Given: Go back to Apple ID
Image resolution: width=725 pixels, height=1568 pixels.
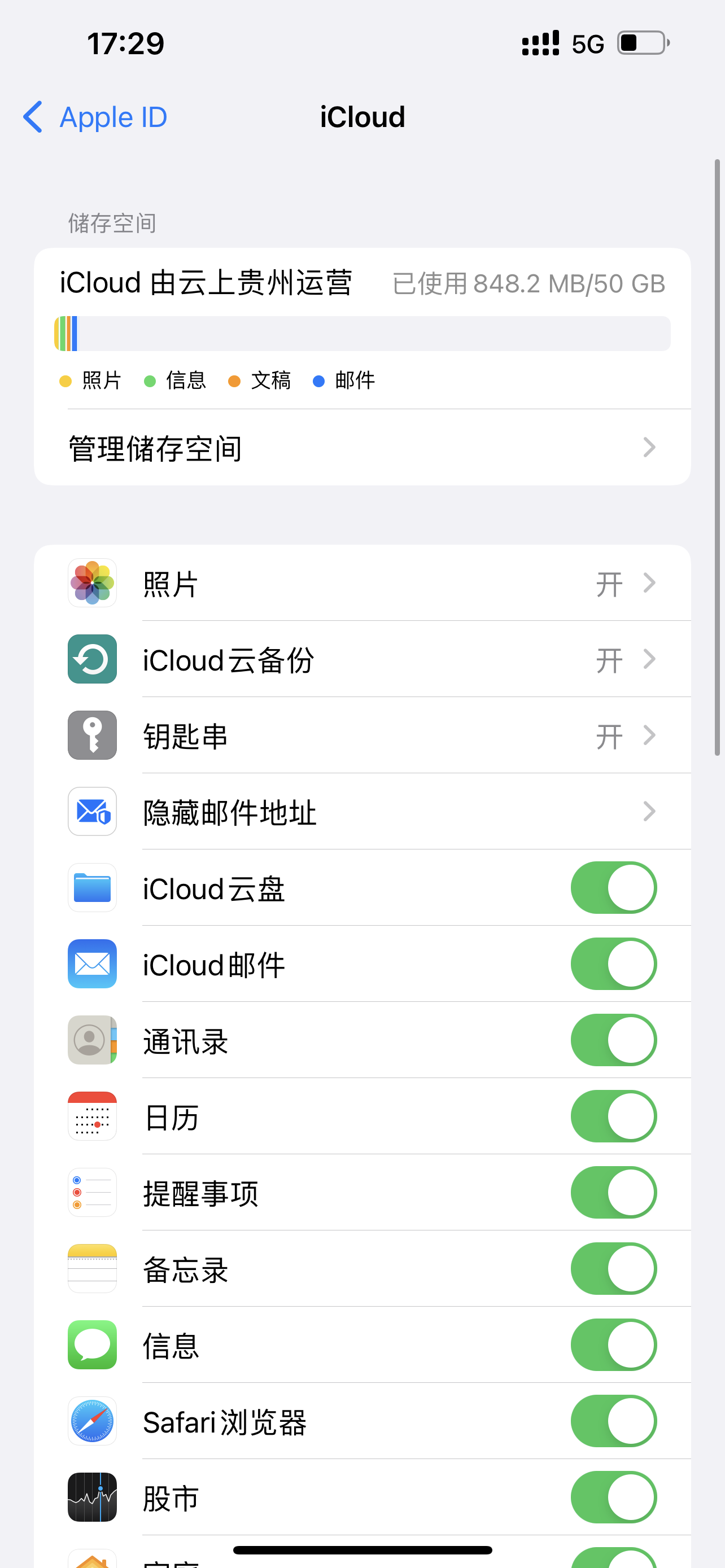Looking at the screenshot, I should coord(95,117).
